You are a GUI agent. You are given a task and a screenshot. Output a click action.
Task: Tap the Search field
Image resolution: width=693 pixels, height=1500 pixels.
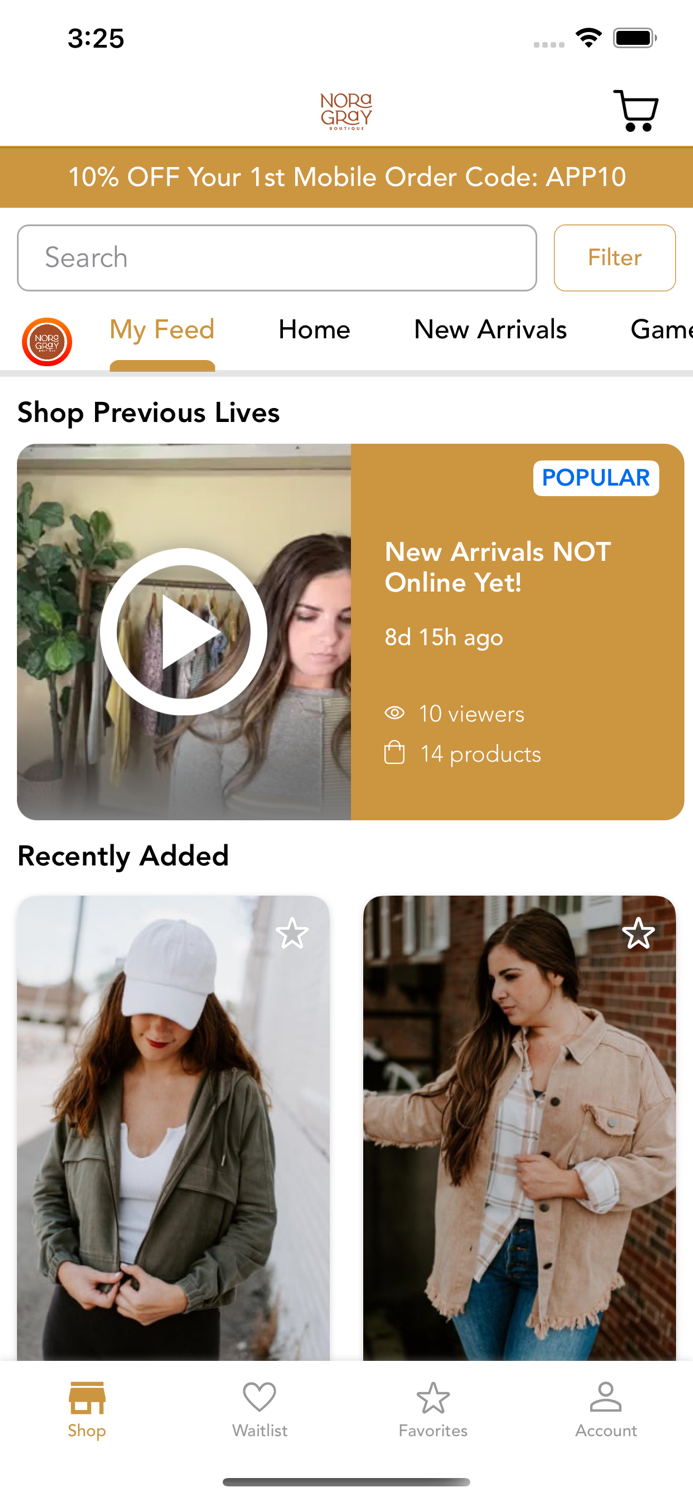[277, 258]
